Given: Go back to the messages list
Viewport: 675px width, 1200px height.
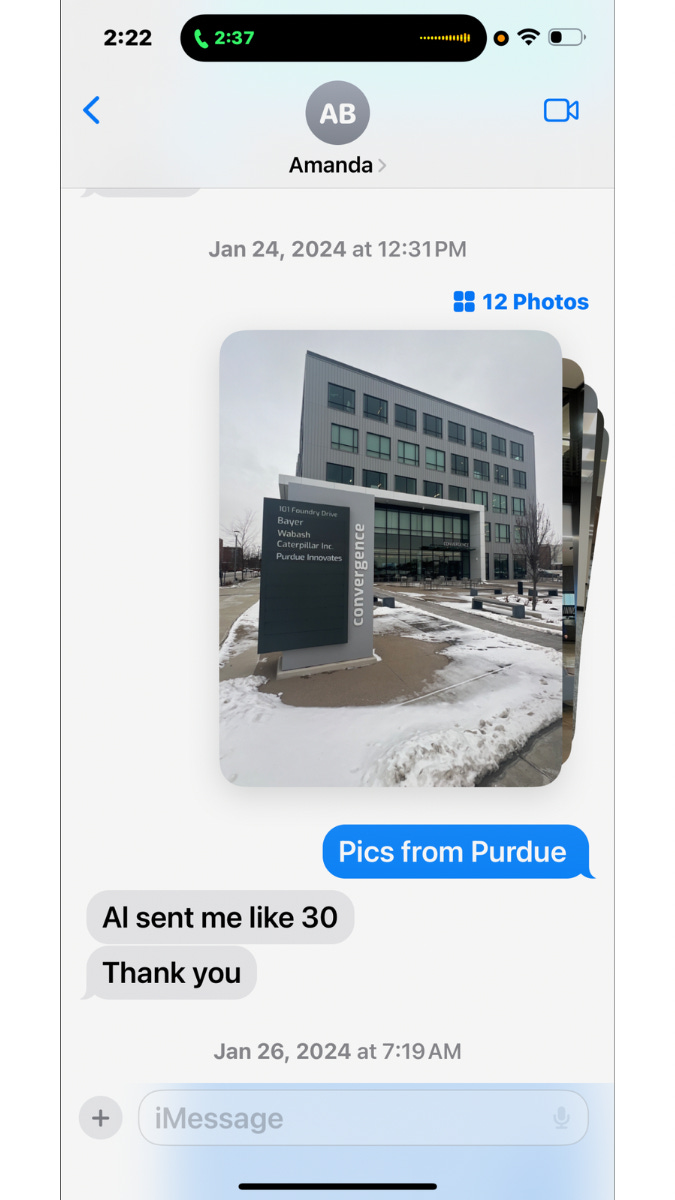Looking at the screenshot, I should pos(92,110).
